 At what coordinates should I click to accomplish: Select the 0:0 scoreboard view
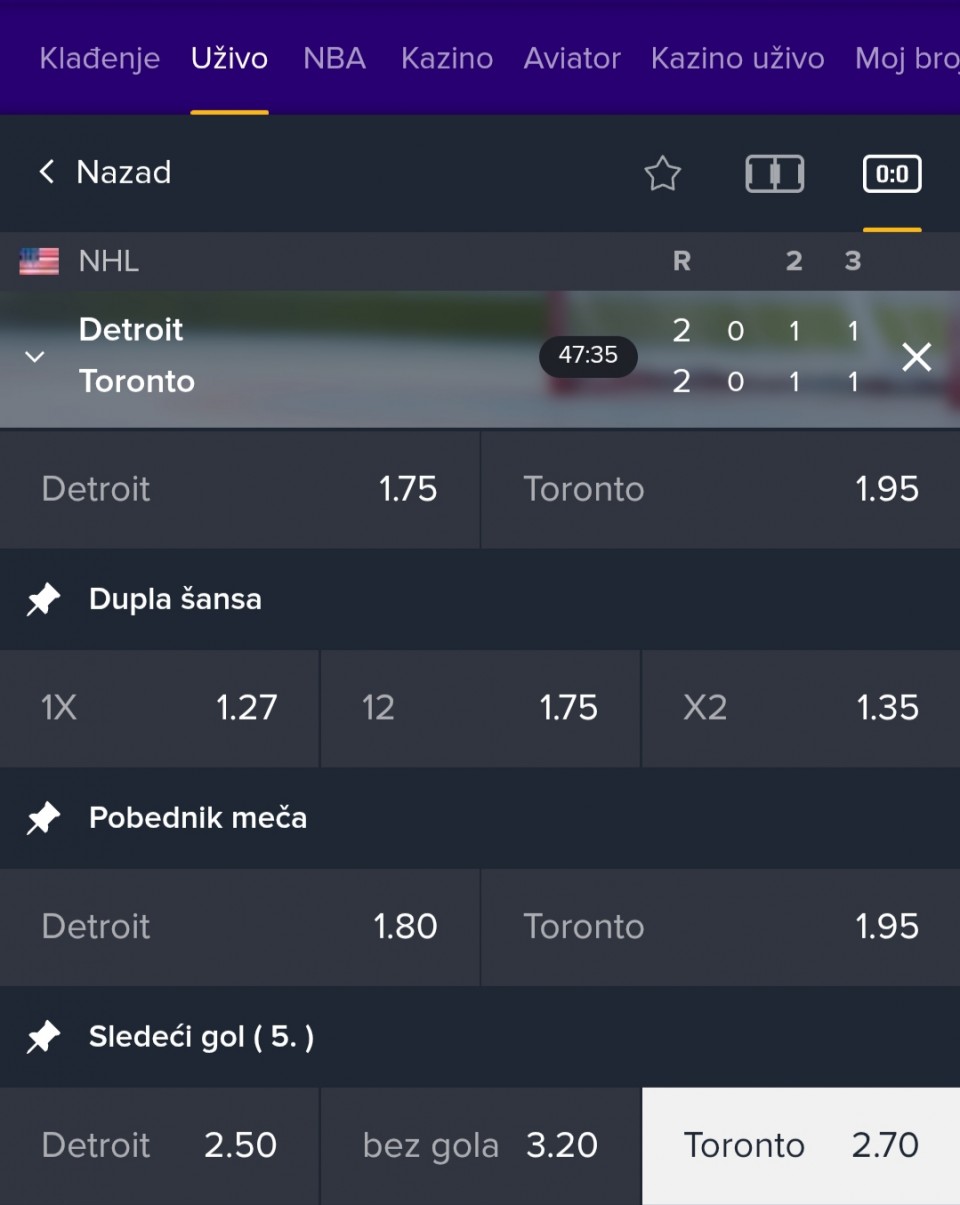pyautogui.click(x=891, y=174)
